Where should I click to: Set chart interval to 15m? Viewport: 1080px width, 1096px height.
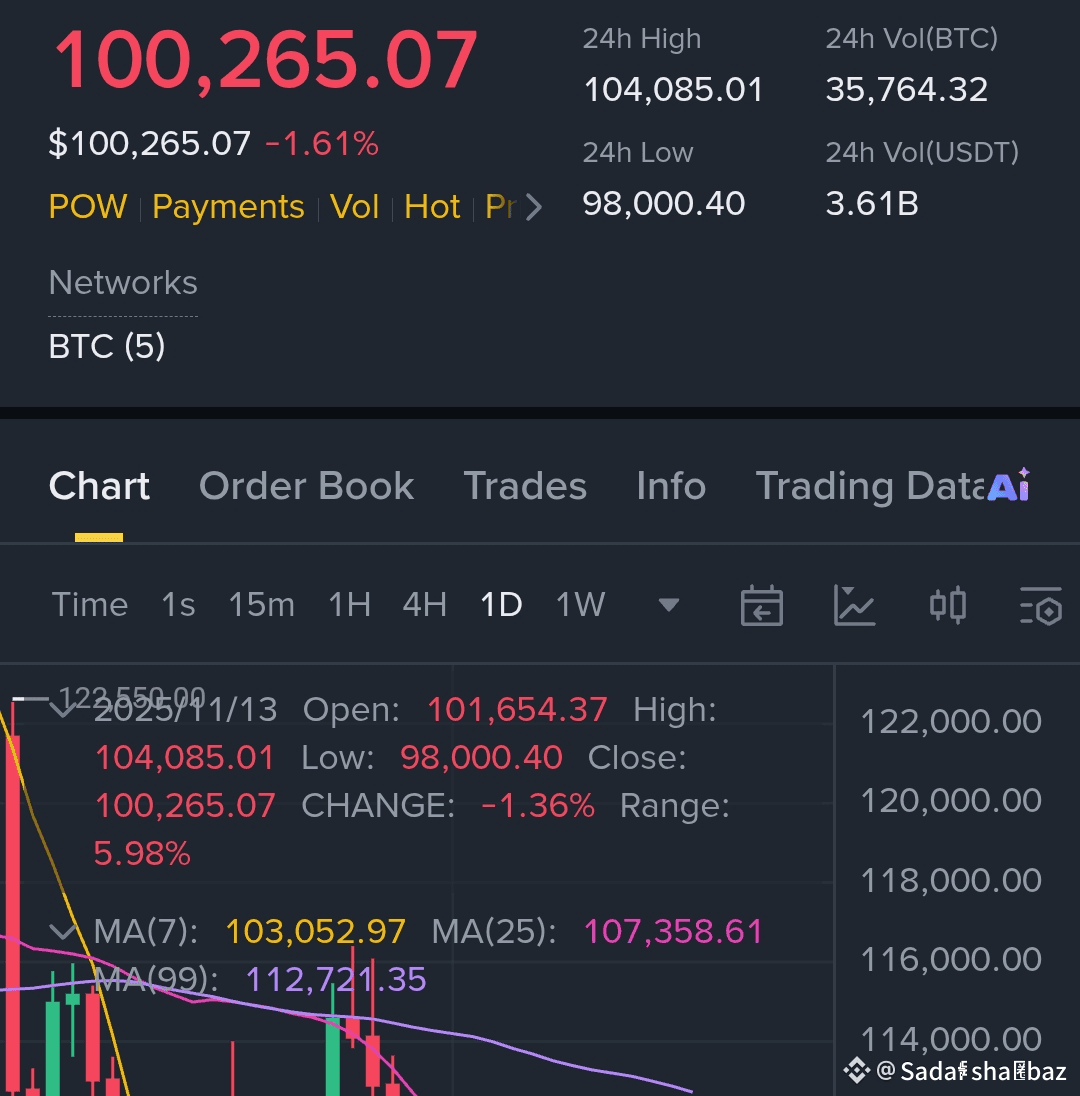coord(261,605)
